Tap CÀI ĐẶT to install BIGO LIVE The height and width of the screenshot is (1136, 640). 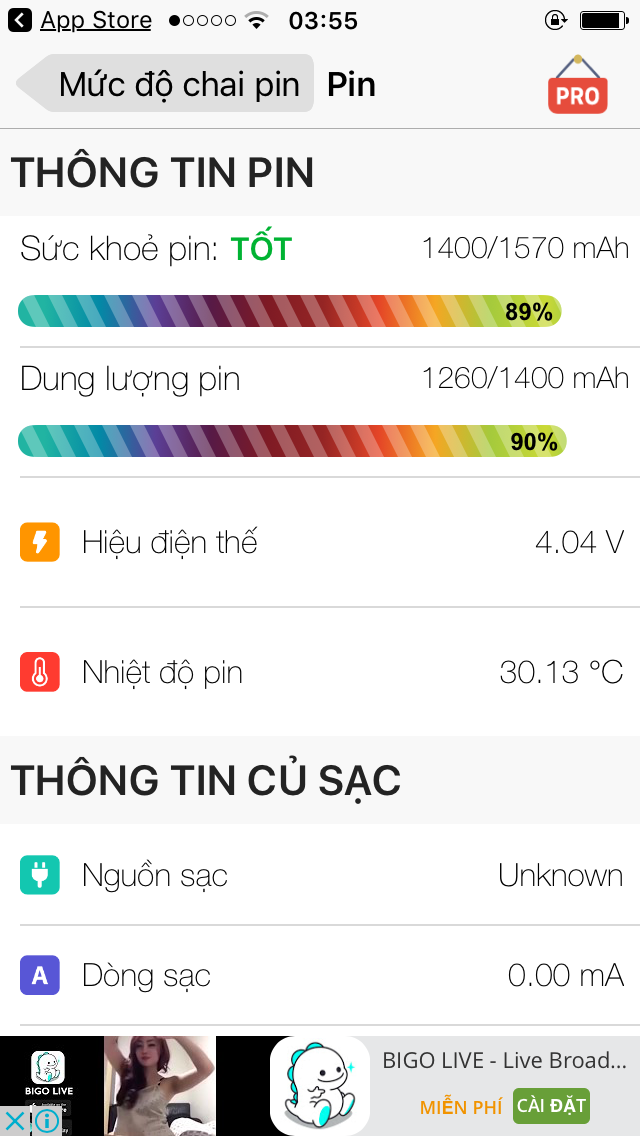[552, 1106]
